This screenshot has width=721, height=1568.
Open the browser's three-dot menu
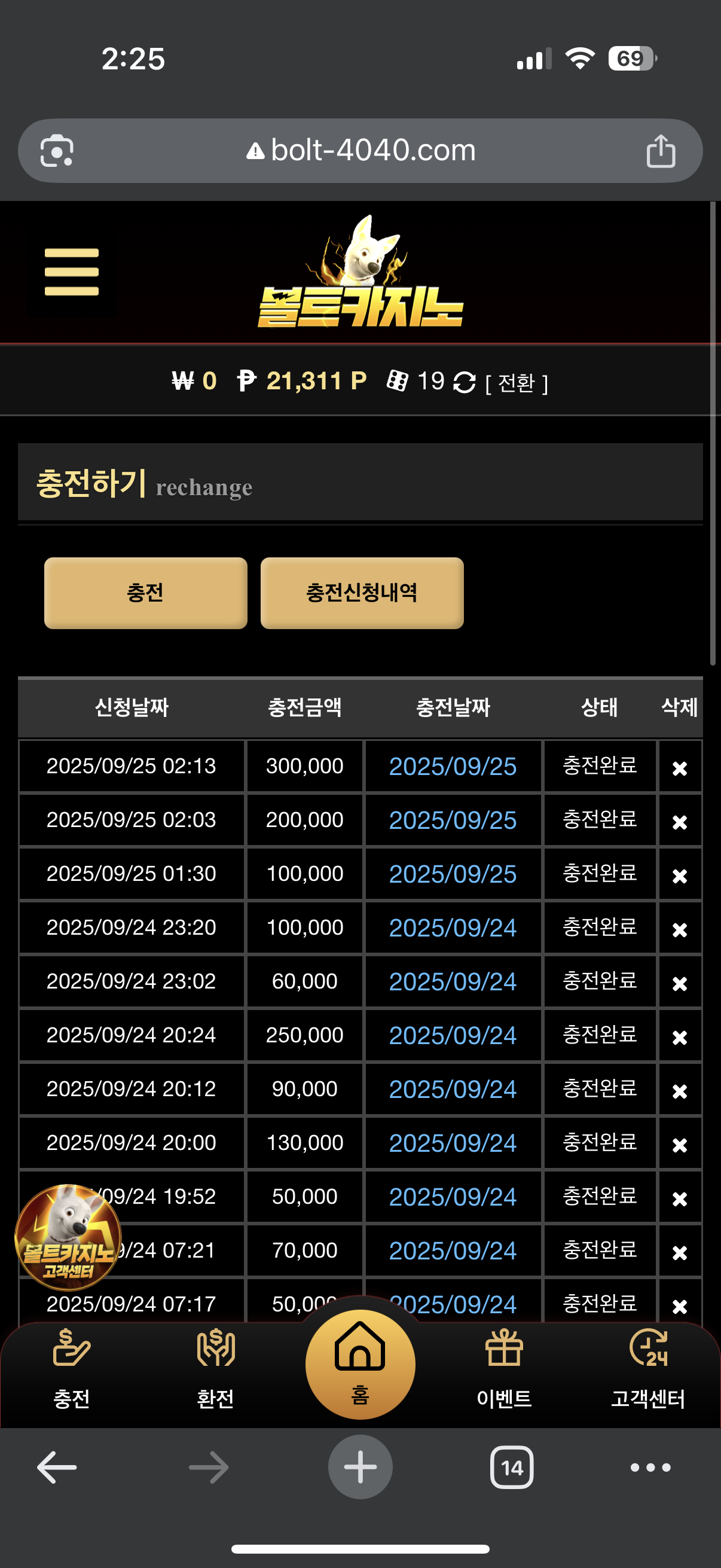[x=650, y=1467]
